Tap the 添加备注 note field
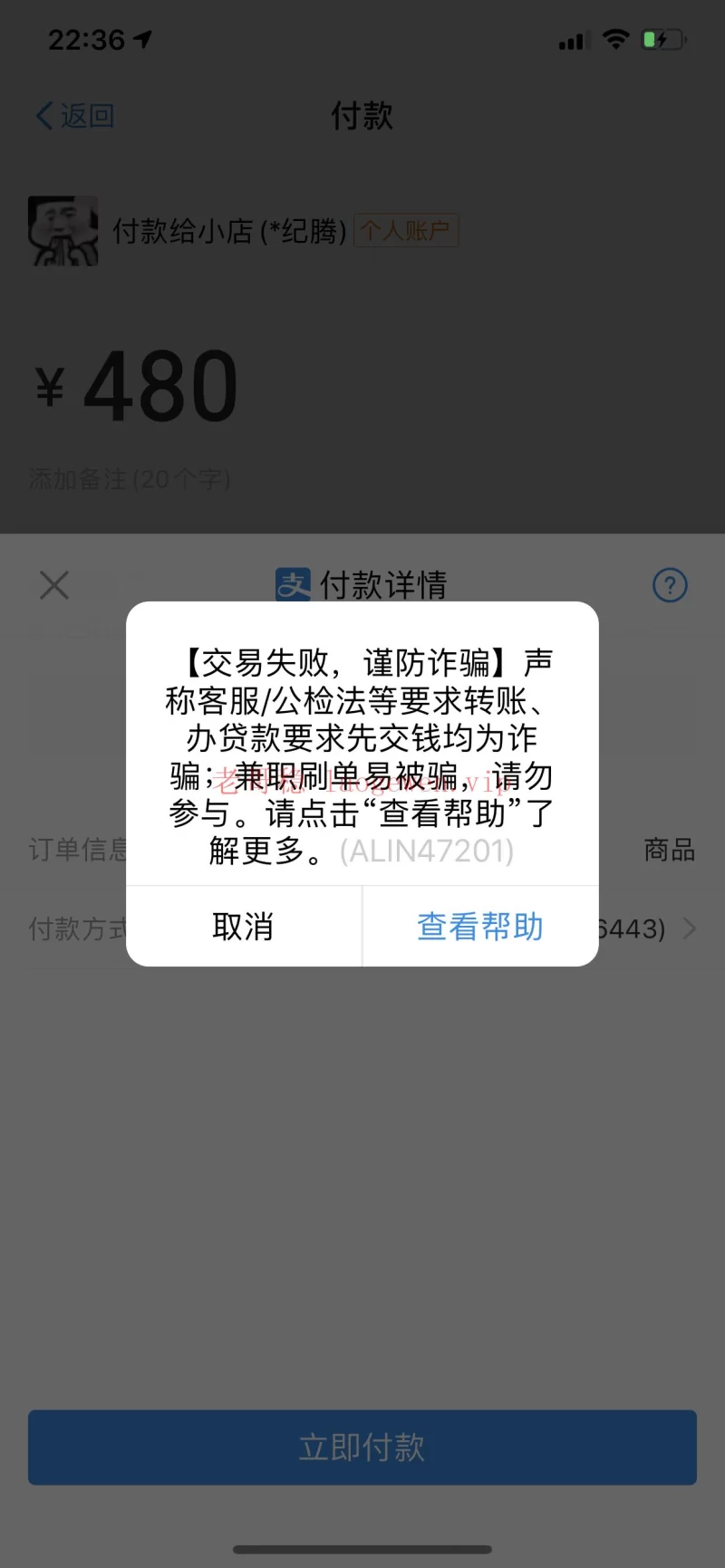The width and height of the screenshot is (725, 1568). coord(130,479)
